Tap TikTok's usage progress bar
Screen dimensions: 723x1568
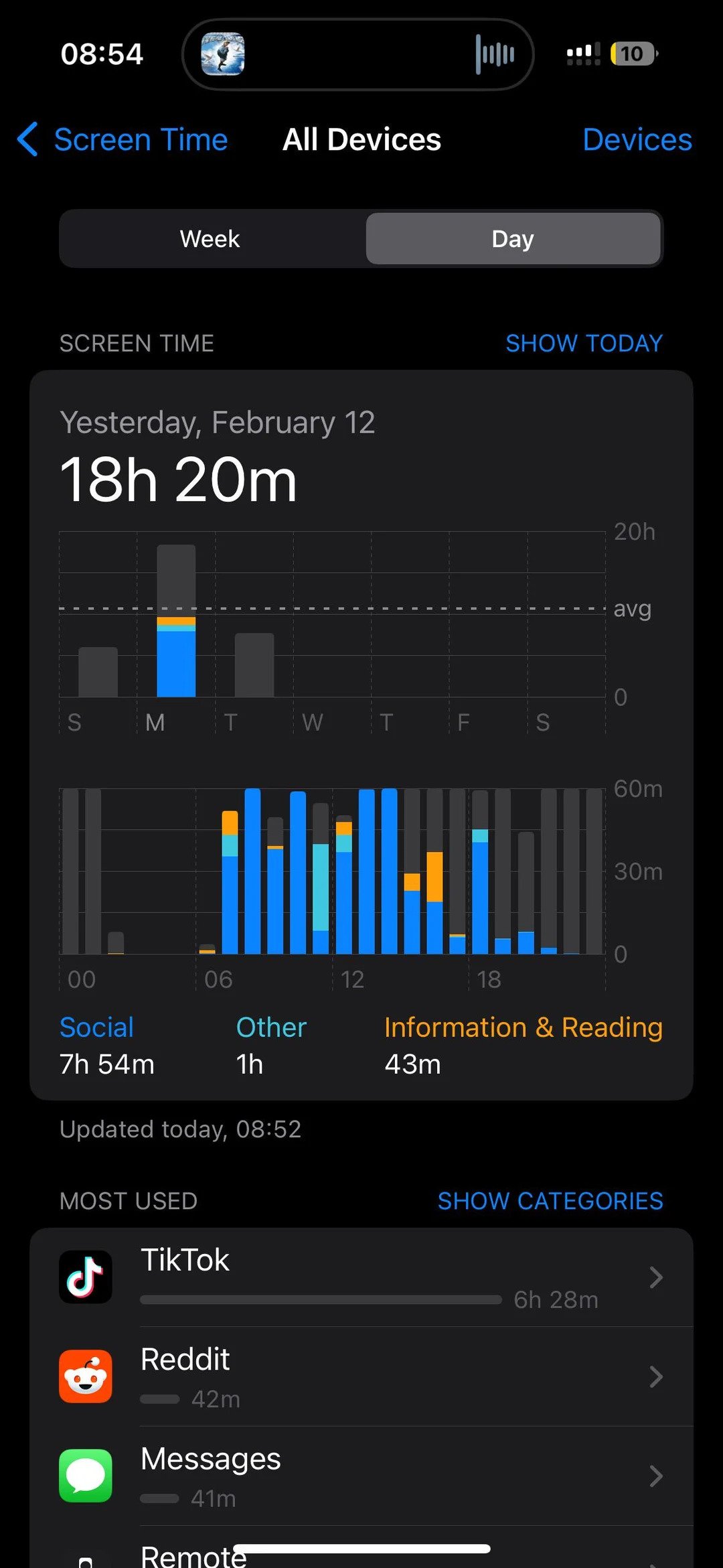pos(320,1299)
